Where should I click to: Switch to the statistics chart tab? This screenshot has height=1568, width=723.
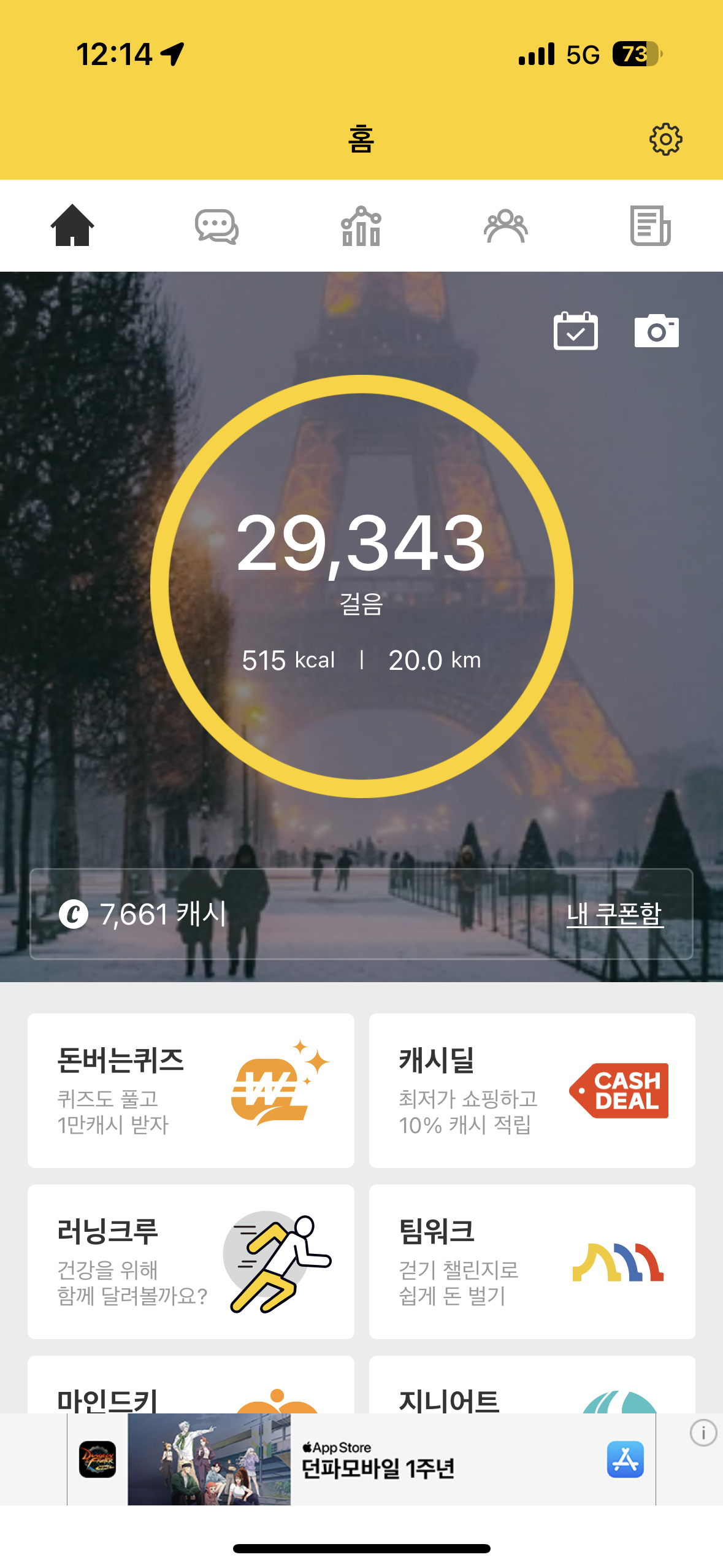pyautogui.click(x=361, y=226)
